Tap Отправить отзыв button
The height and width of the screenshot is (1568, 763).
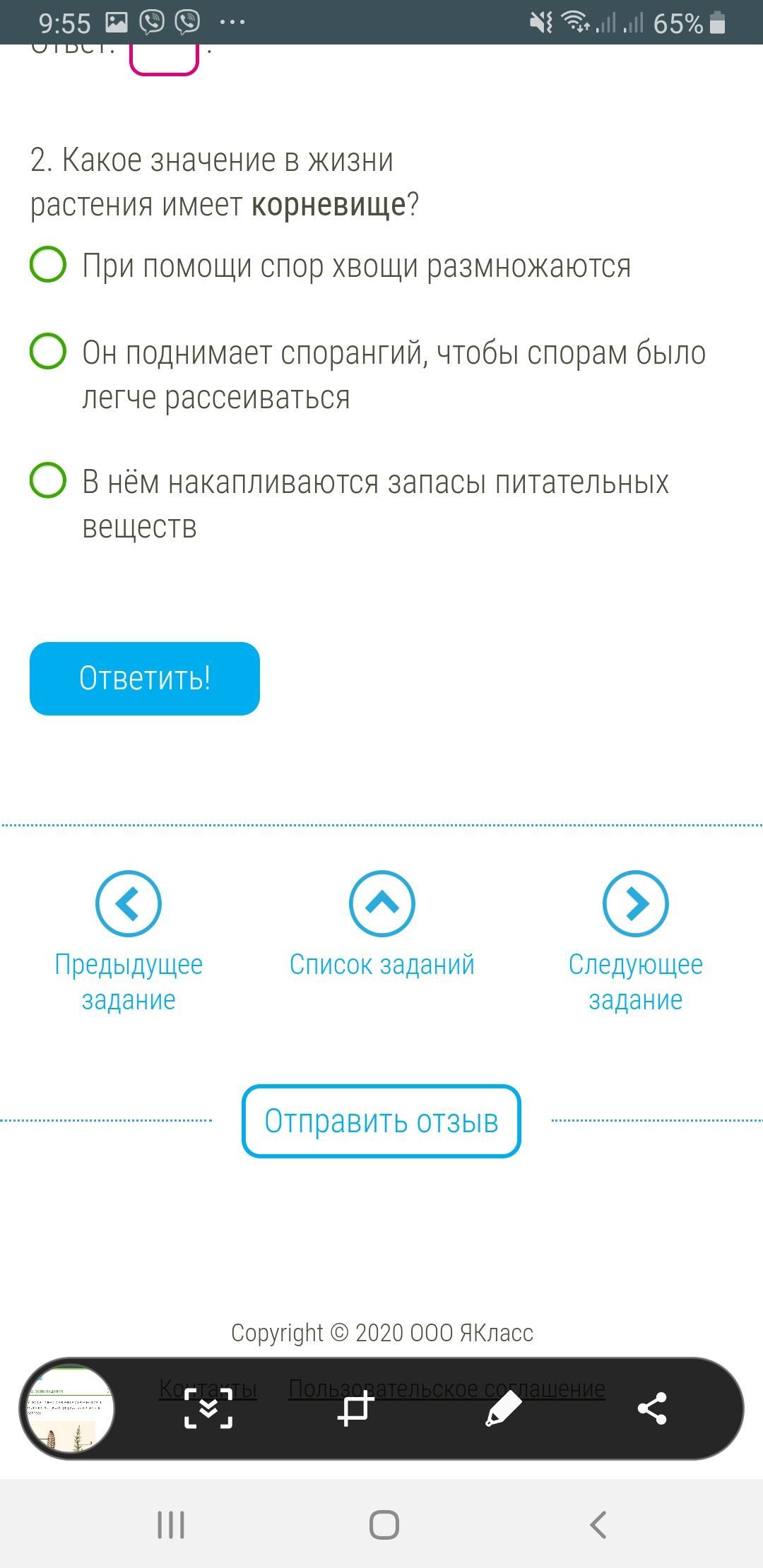[381, 1121]
